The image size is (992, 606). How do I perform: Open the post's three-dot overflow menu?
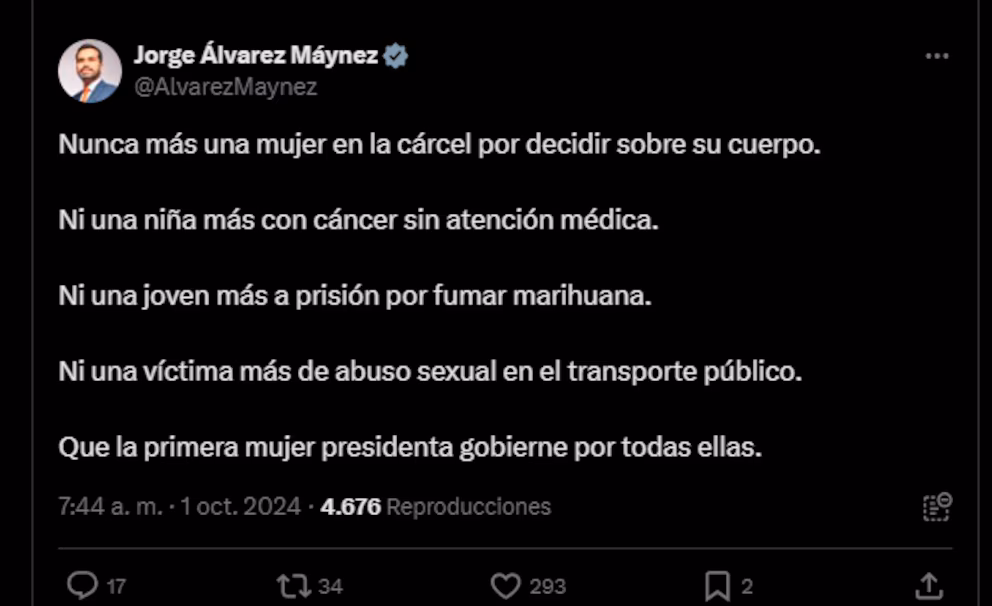[x=936, y=56]
